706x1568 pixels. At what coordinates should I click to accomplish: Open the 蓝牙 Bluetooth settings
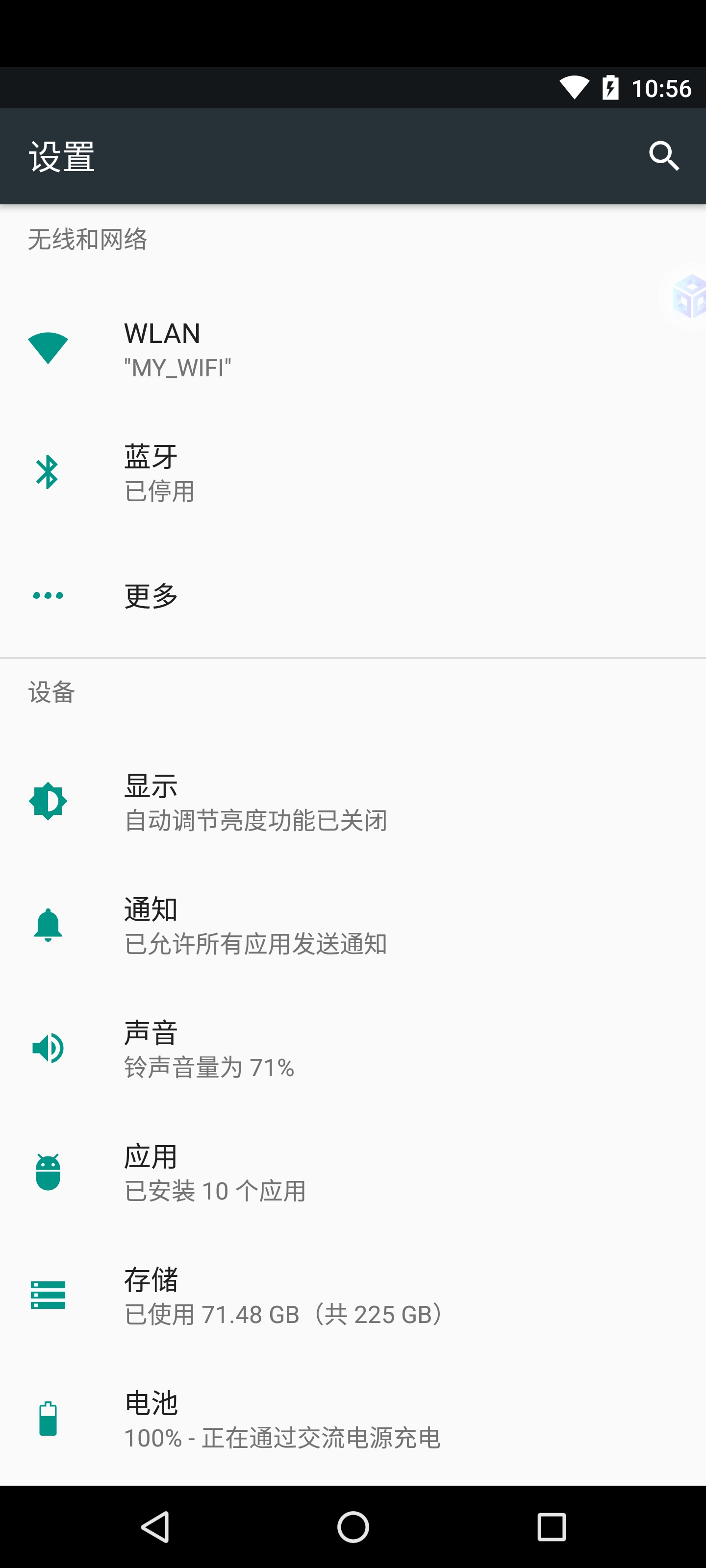pos(353,472)
